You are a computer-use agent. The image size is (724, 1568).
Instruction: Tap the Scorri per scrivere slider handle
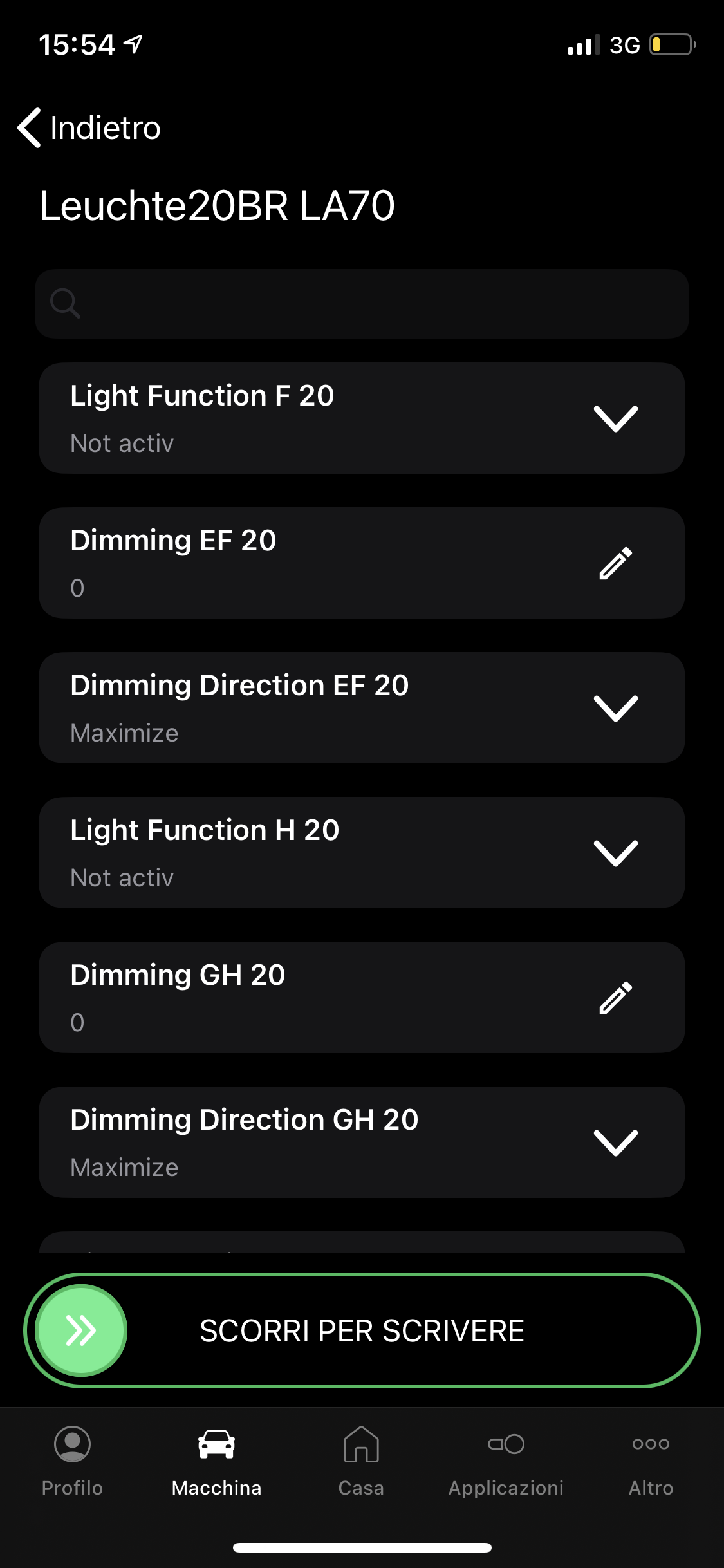[x=82, y=1330]
